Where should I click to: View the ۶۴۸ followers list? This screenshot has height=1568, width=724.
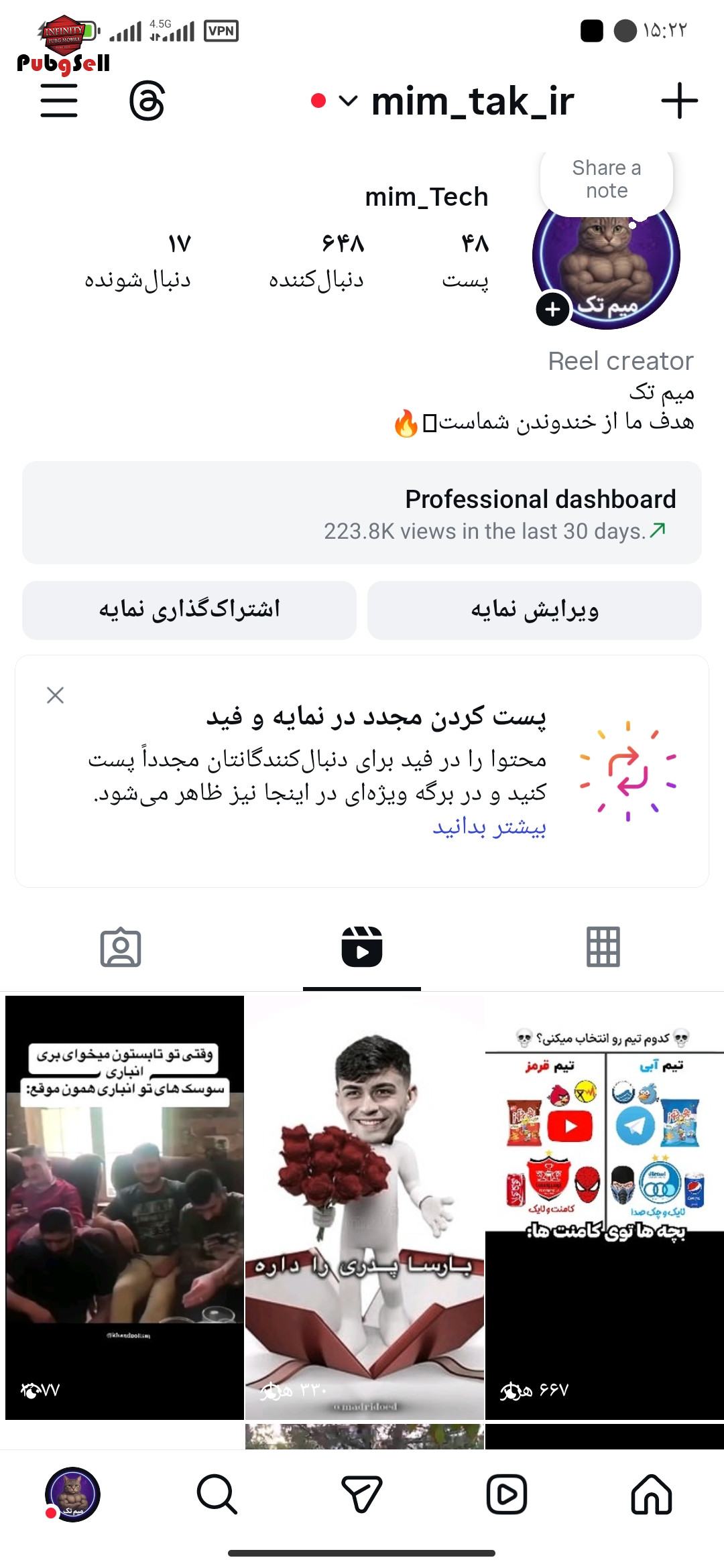pos(316,261)
